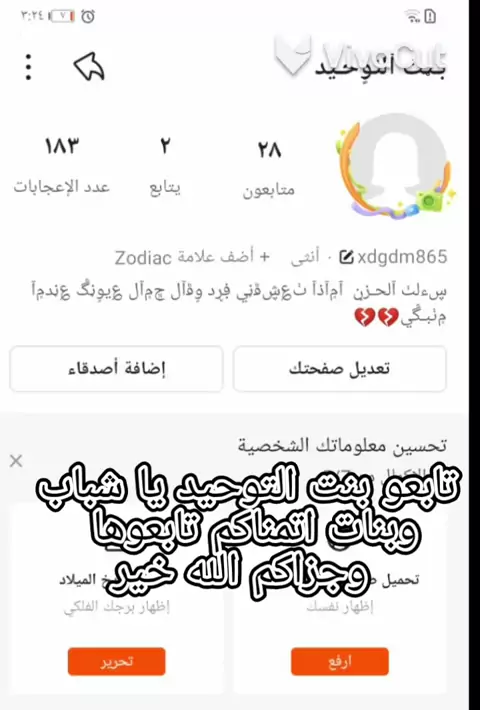Image resolution: width=480 pixels, height=710 pixels.
Task: Add a Zodiac sign tag
Action: 192,258
